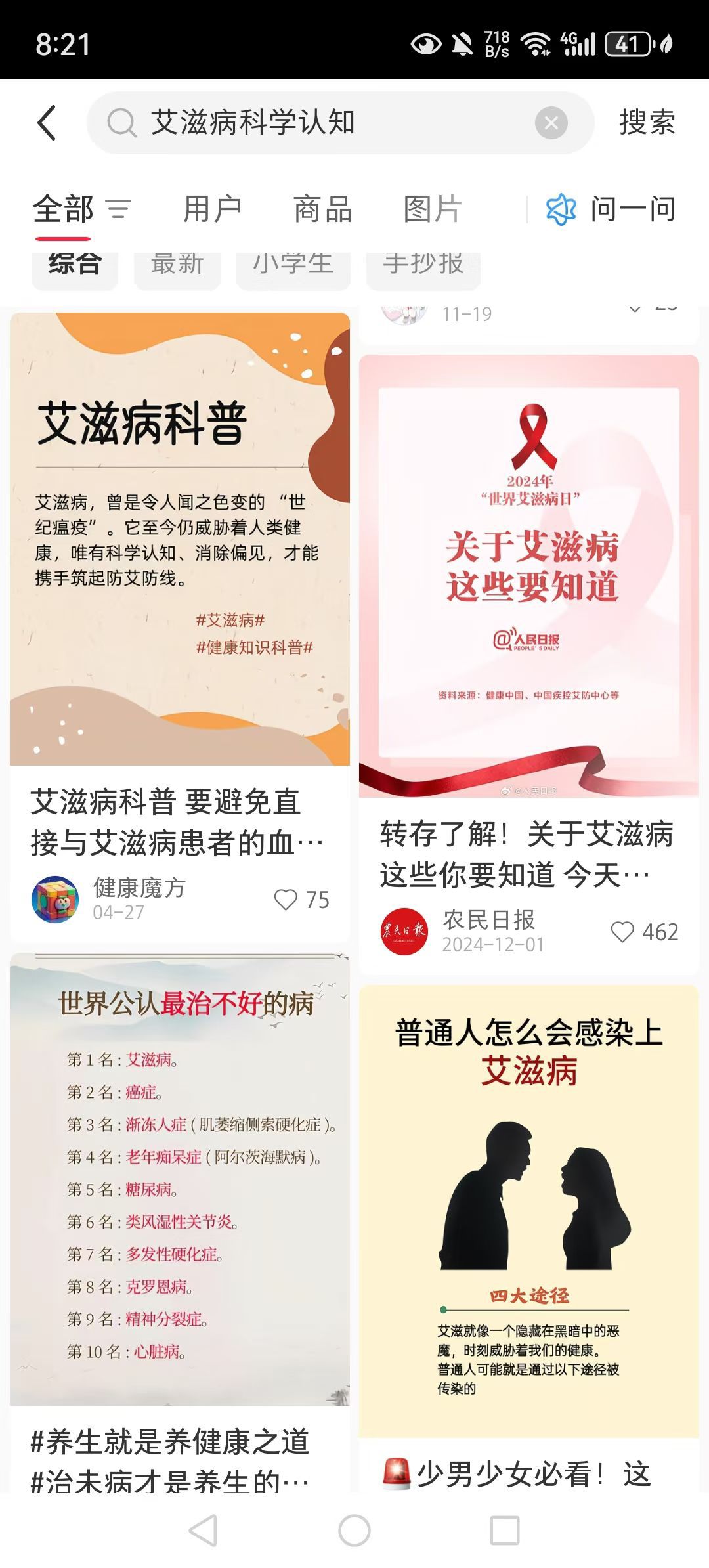This screenshot has width=709, height=1568.
Task: Open the 艾滋病科普 post by 健康魔方
Action: (179, 538)
